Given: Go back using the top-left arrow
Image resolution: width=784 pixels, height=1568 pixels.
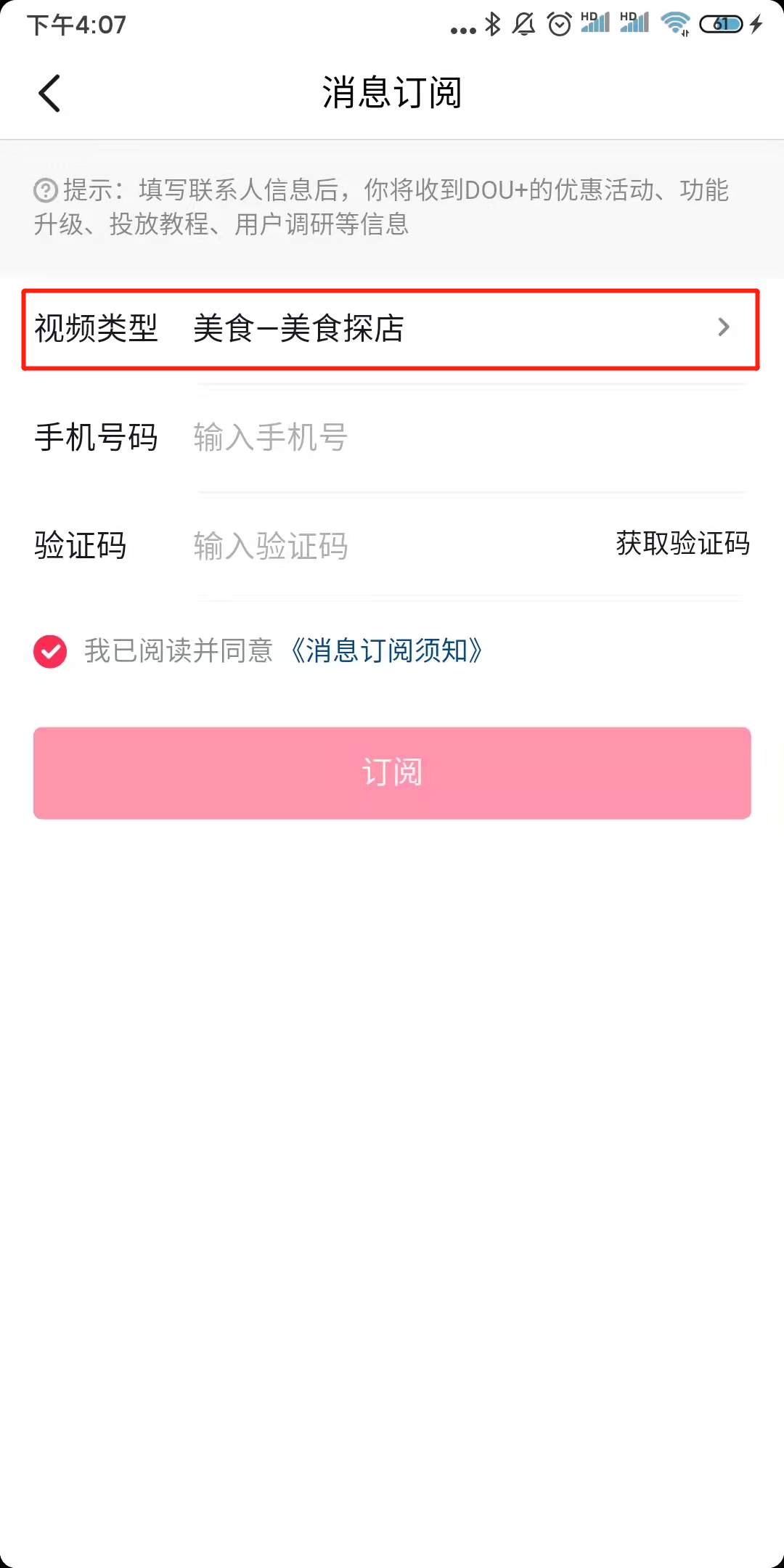Looking at the screenshot, I should [49, 94].
